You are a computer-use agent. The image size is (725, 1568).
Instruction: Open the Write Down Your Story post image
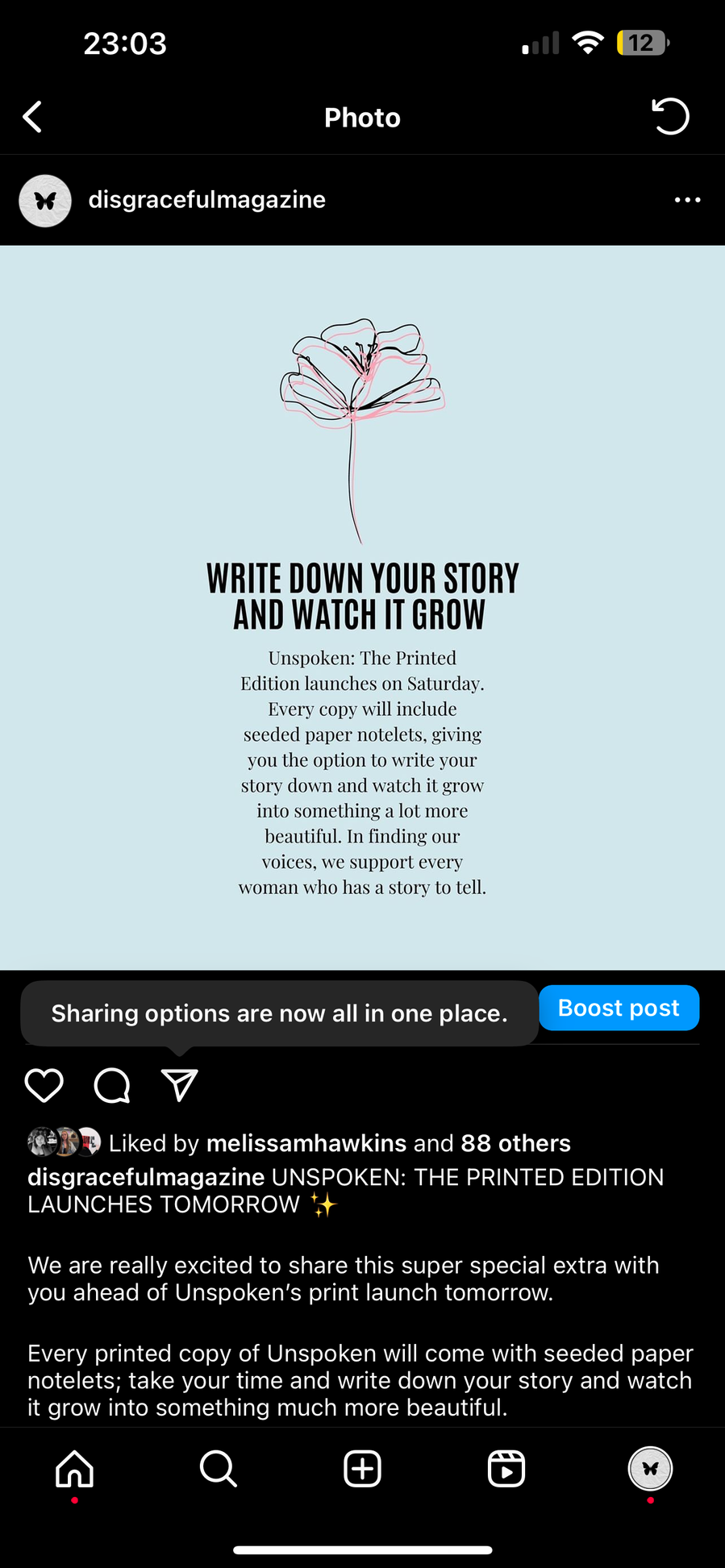362,607
